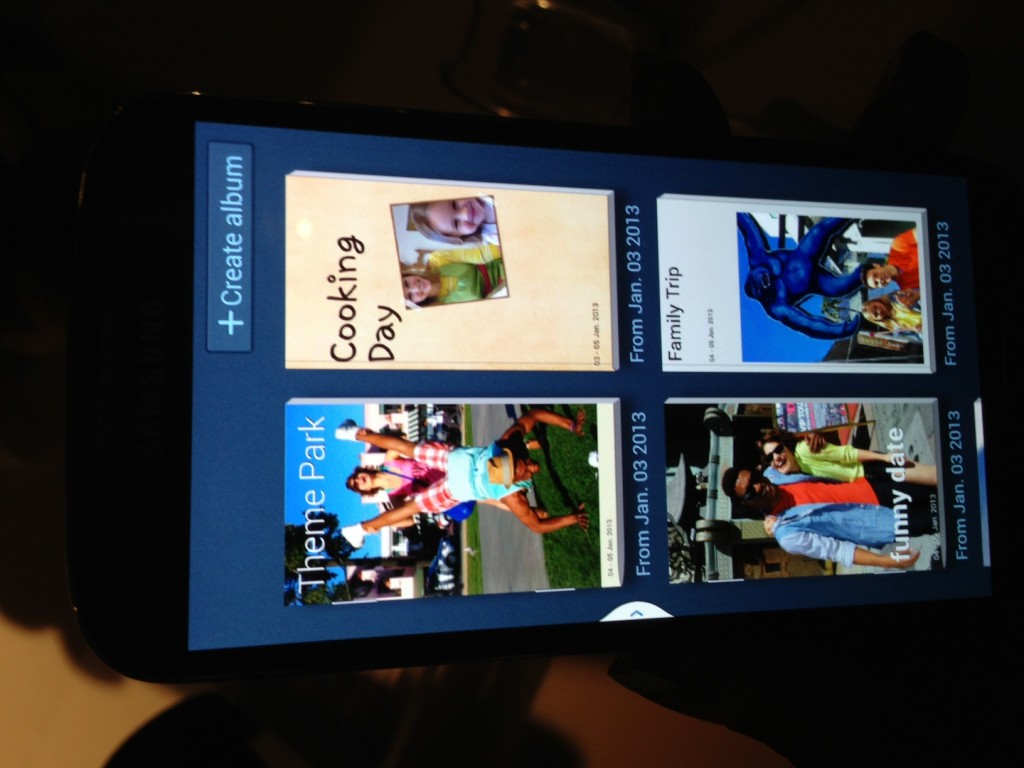This screenshot has height=768, width=1024.
Task: Expand the bottom handle arrow
Action: tap(635, 611)
